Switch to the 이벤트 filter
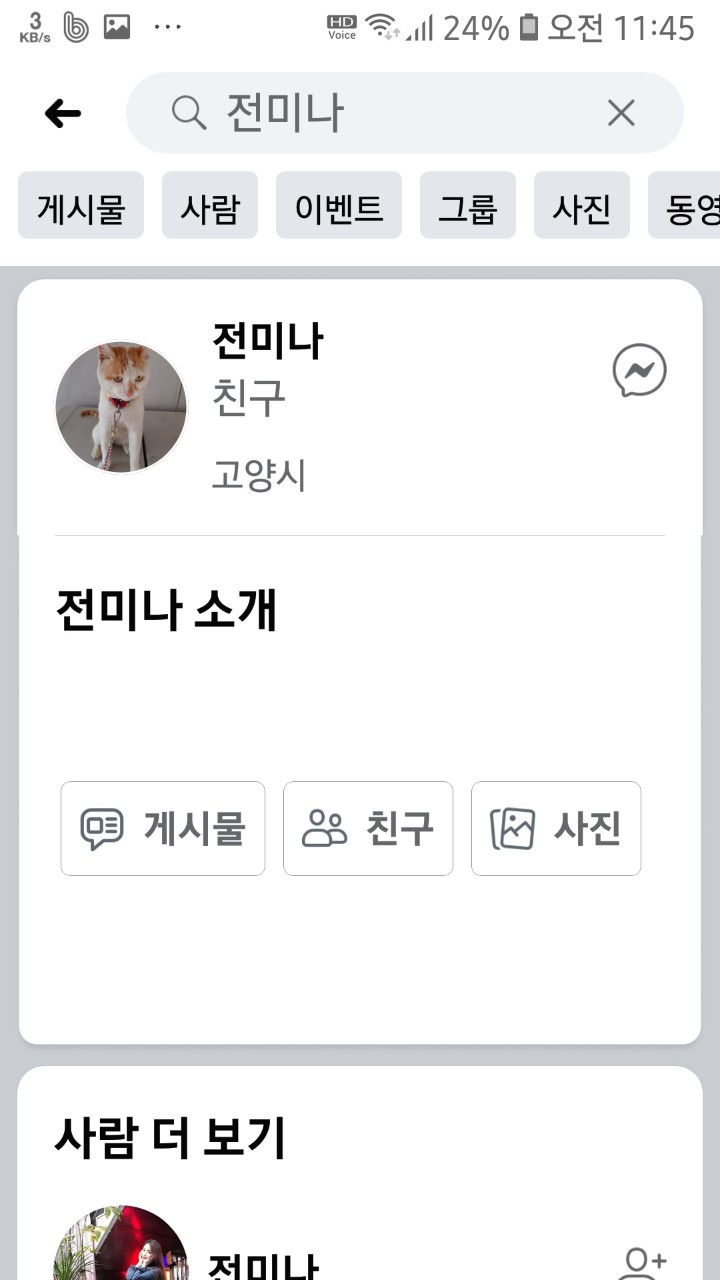This screenshot has height=1280, width=720. pos(339,206)
